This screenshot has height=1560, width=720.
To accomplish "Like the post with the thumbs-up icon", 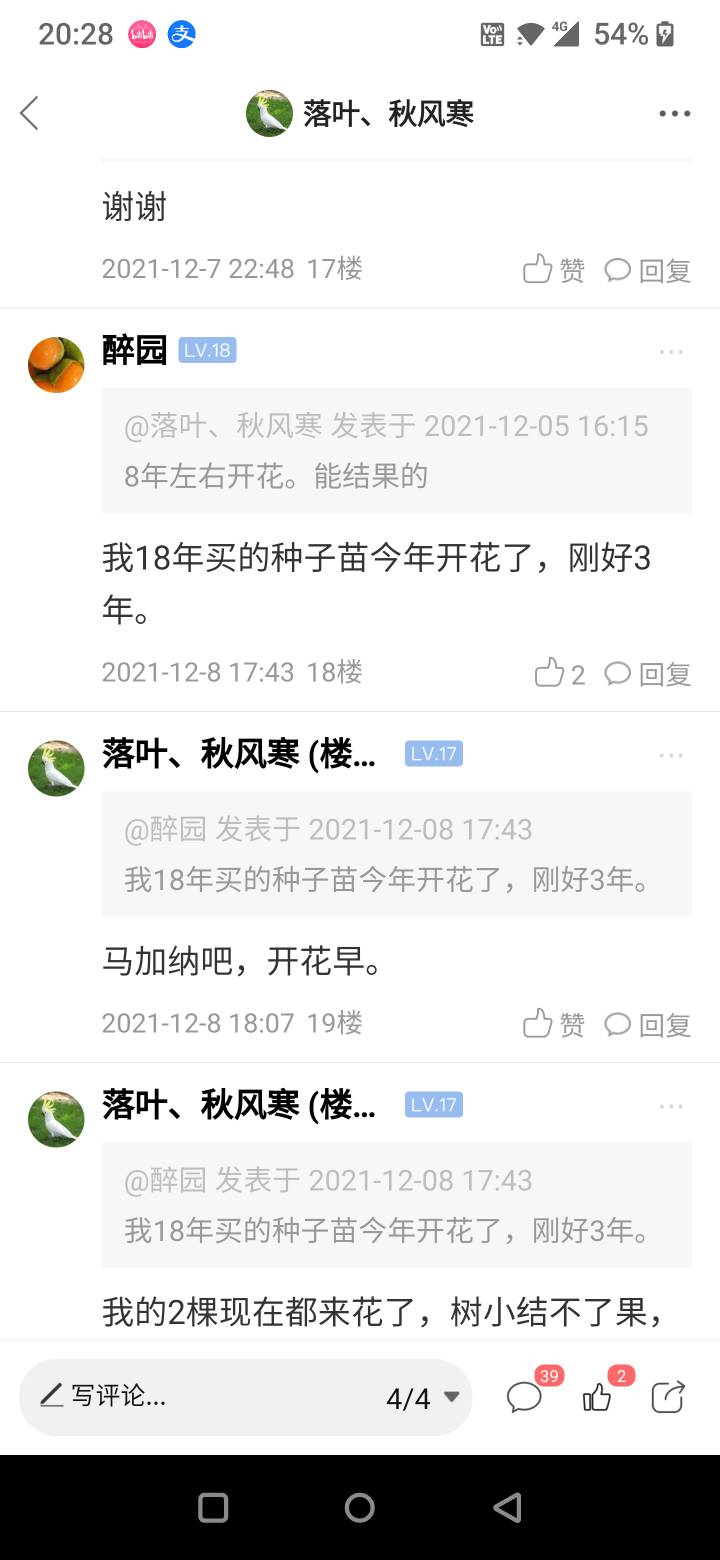I will pyautogui.click(x=601, y=1394).
